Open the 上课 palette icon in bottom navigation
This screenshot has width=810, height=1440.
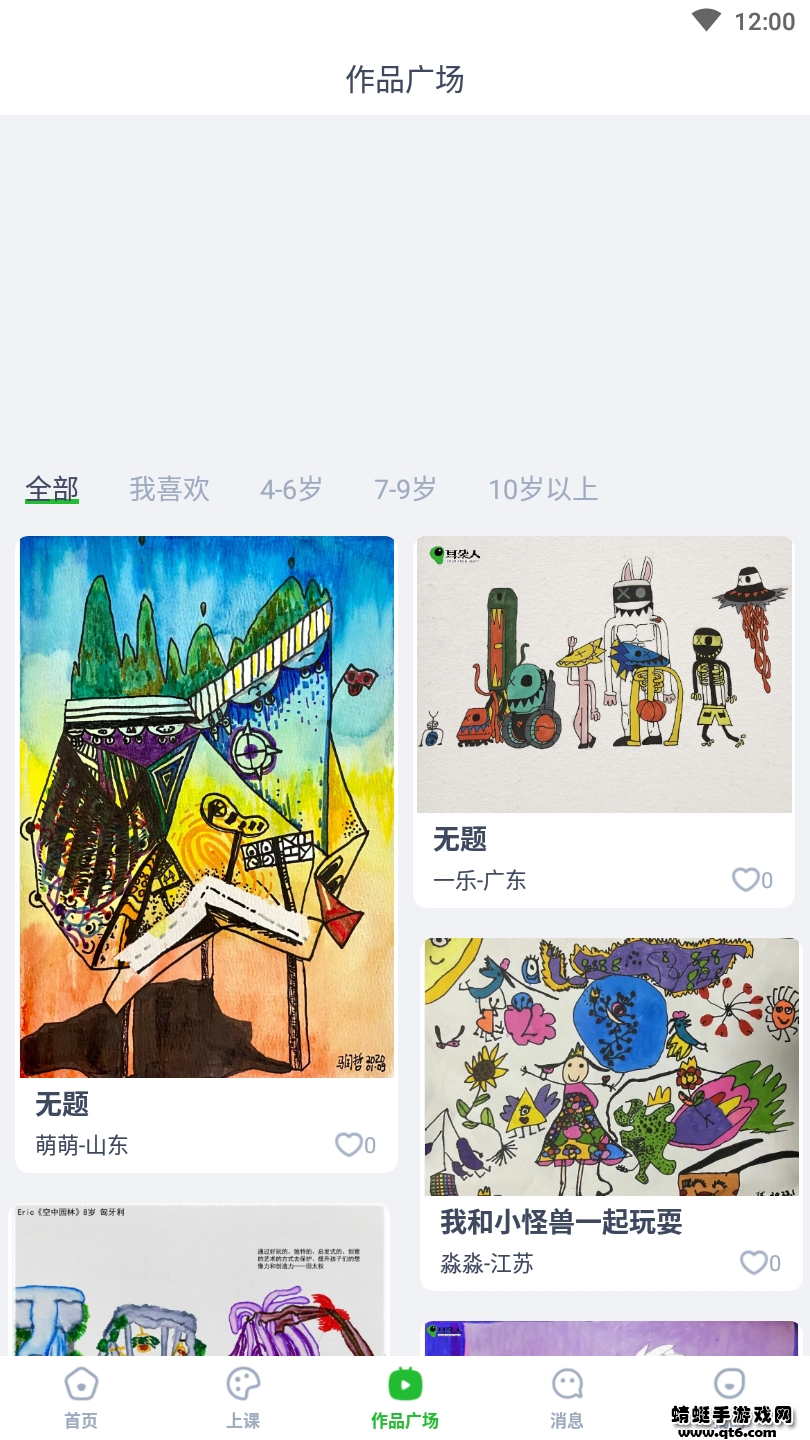[x=243, y=1383]
